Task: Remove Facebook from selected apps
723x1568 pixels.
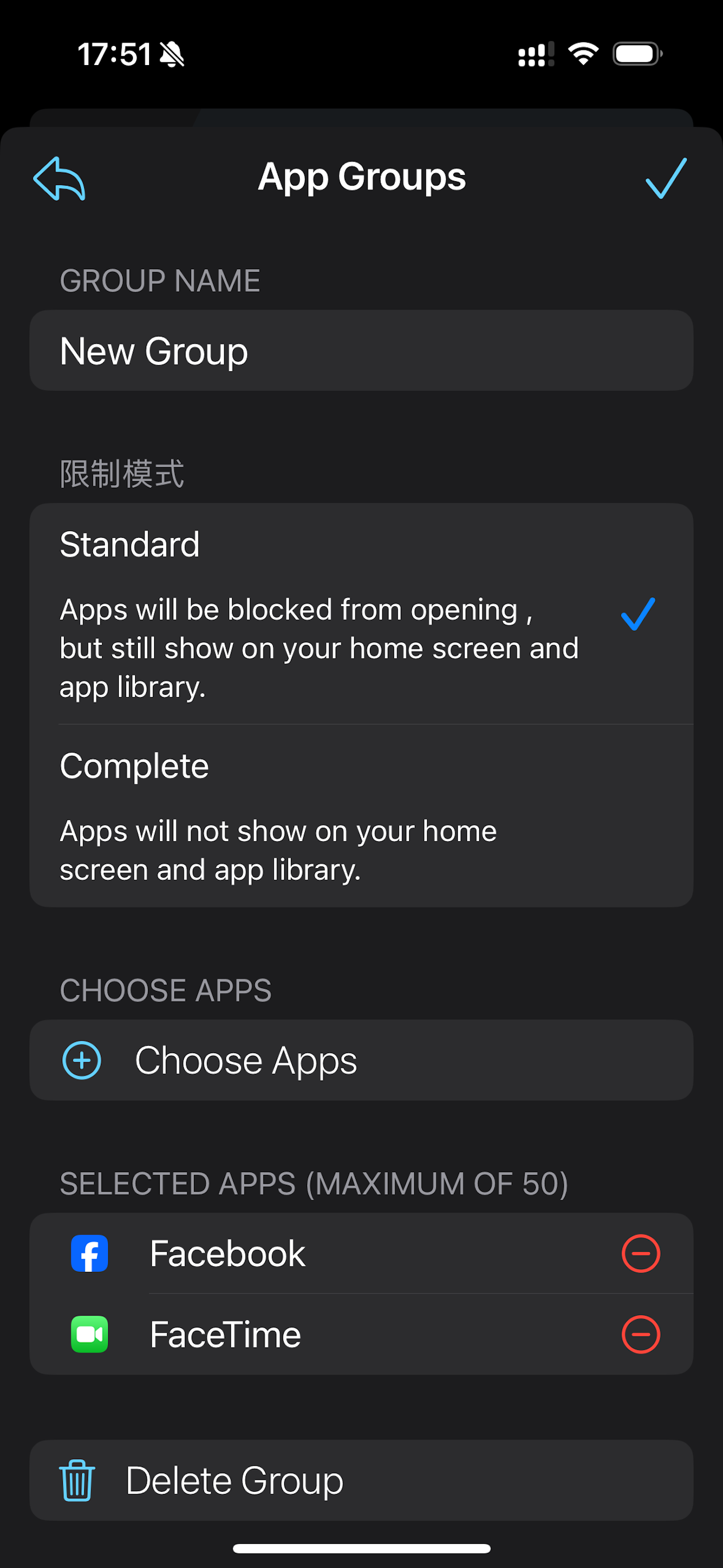Action: (640, 1253)
